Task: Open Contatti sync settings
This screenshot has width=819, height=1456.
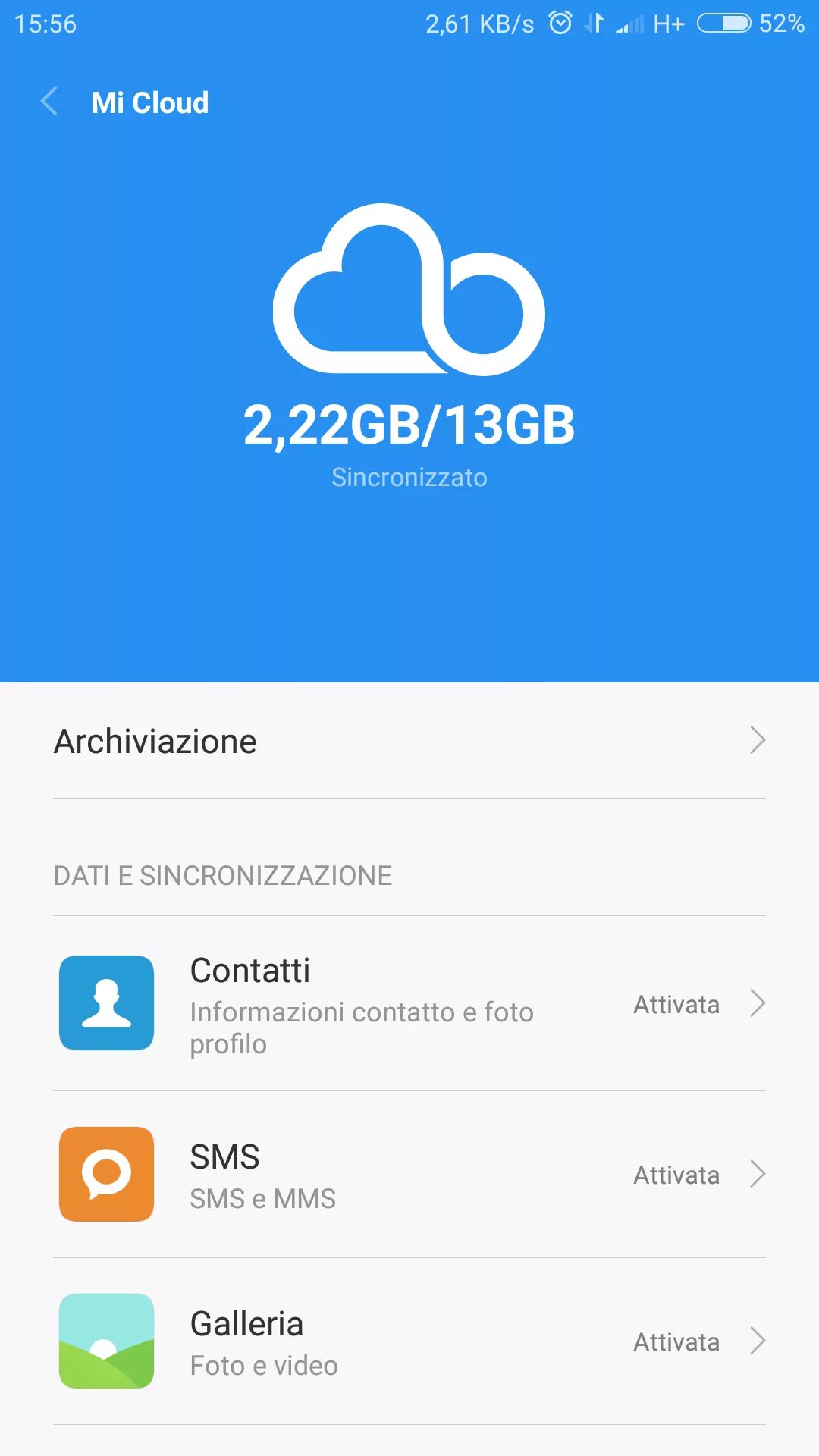Action: [409, 1003]
